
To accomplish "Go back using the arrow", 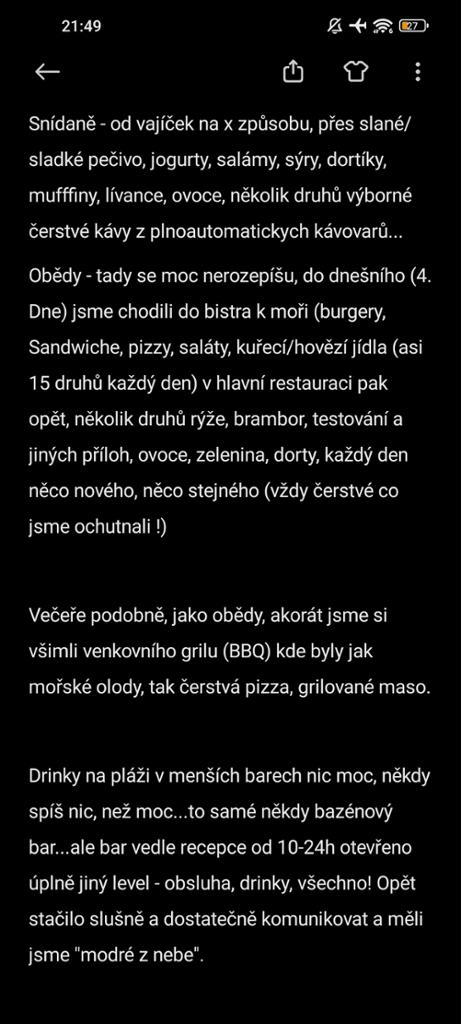I will tap(47, 72).
